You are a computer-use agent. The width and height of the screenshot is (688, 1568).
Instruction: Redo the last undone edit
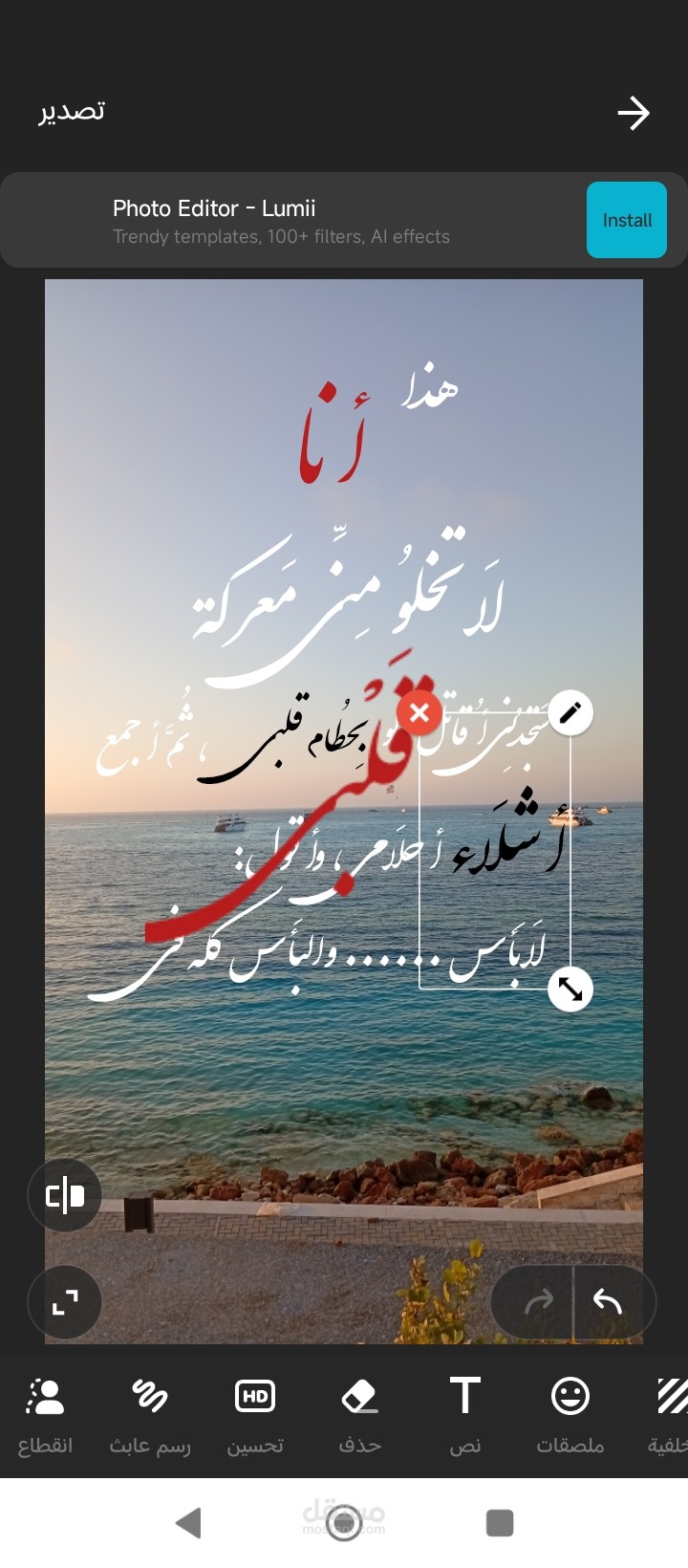pos(538,1301)
